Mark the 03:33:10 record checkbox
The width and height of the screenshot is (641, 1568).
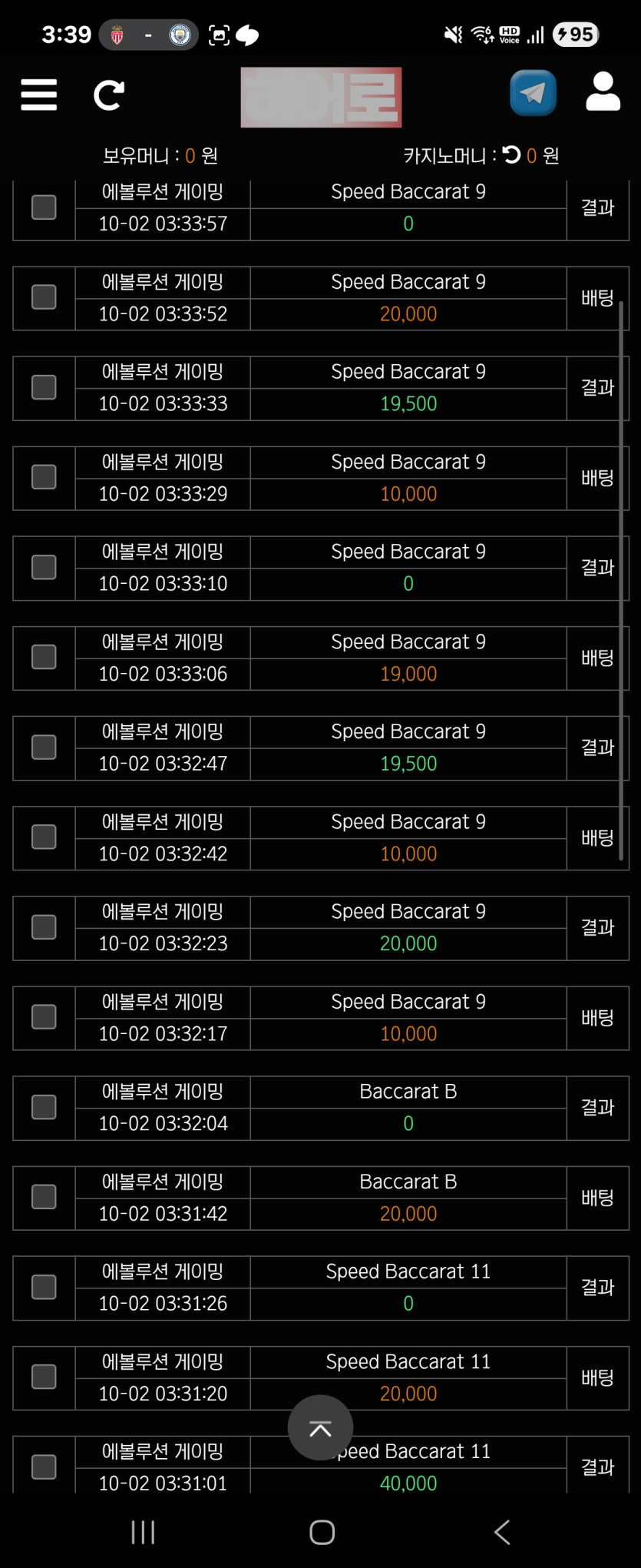[44, 568]
